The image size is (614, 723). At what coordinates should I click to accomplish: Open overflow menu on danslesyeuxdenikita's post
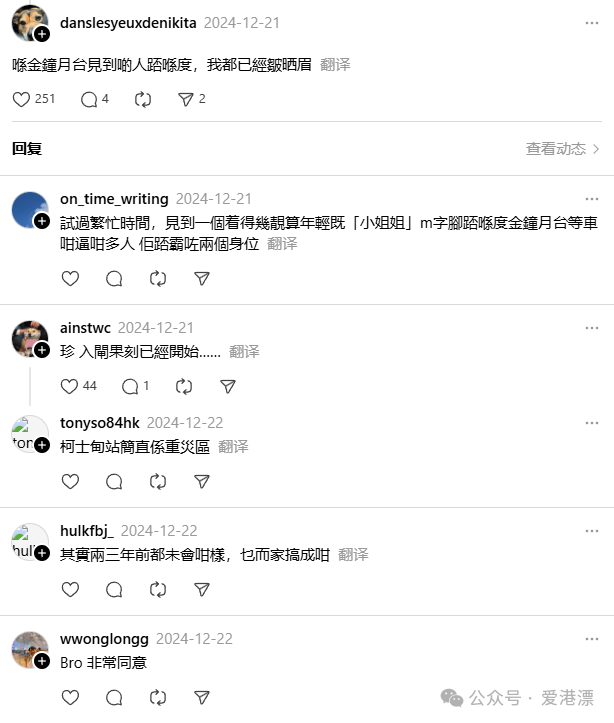[592, 21]
